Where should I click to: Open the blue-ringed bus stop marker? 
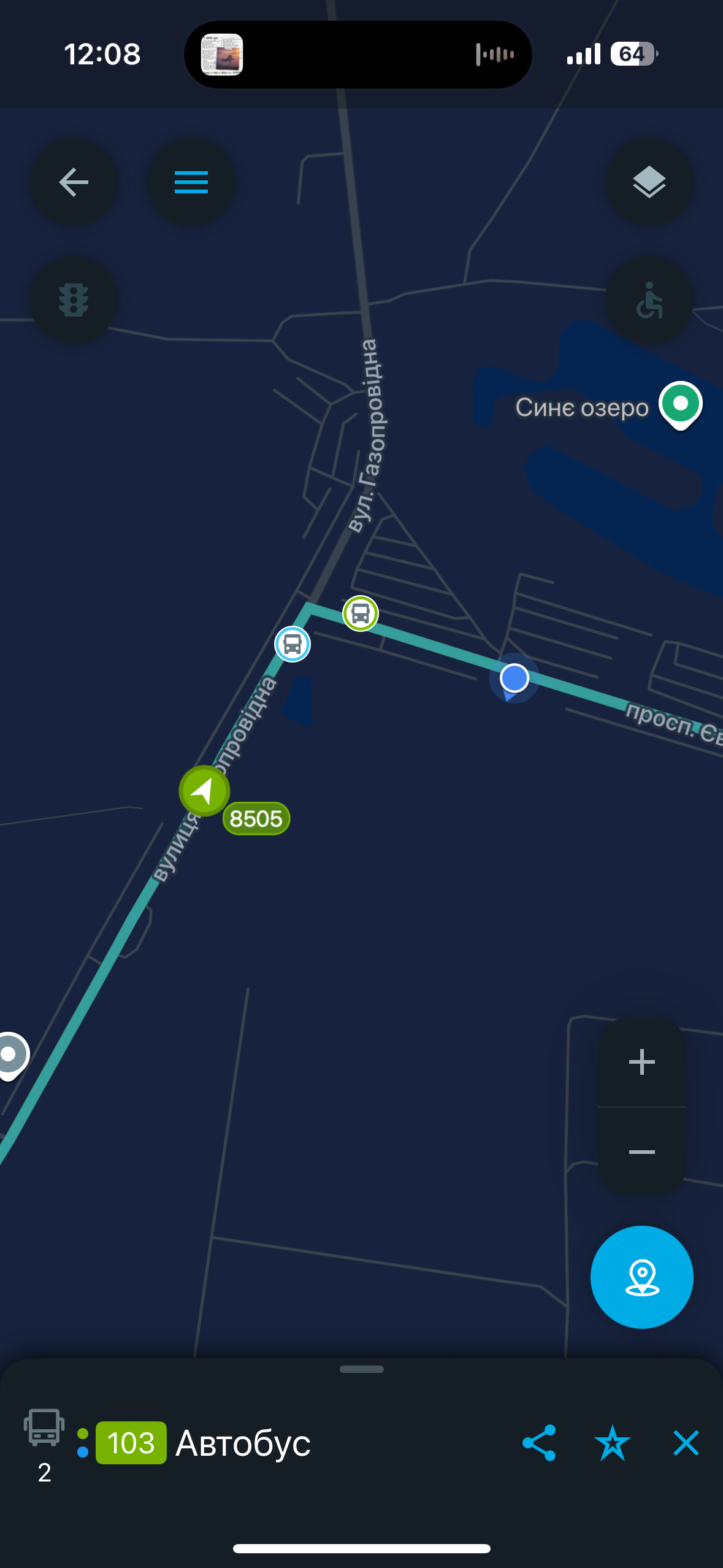point(293,644)
